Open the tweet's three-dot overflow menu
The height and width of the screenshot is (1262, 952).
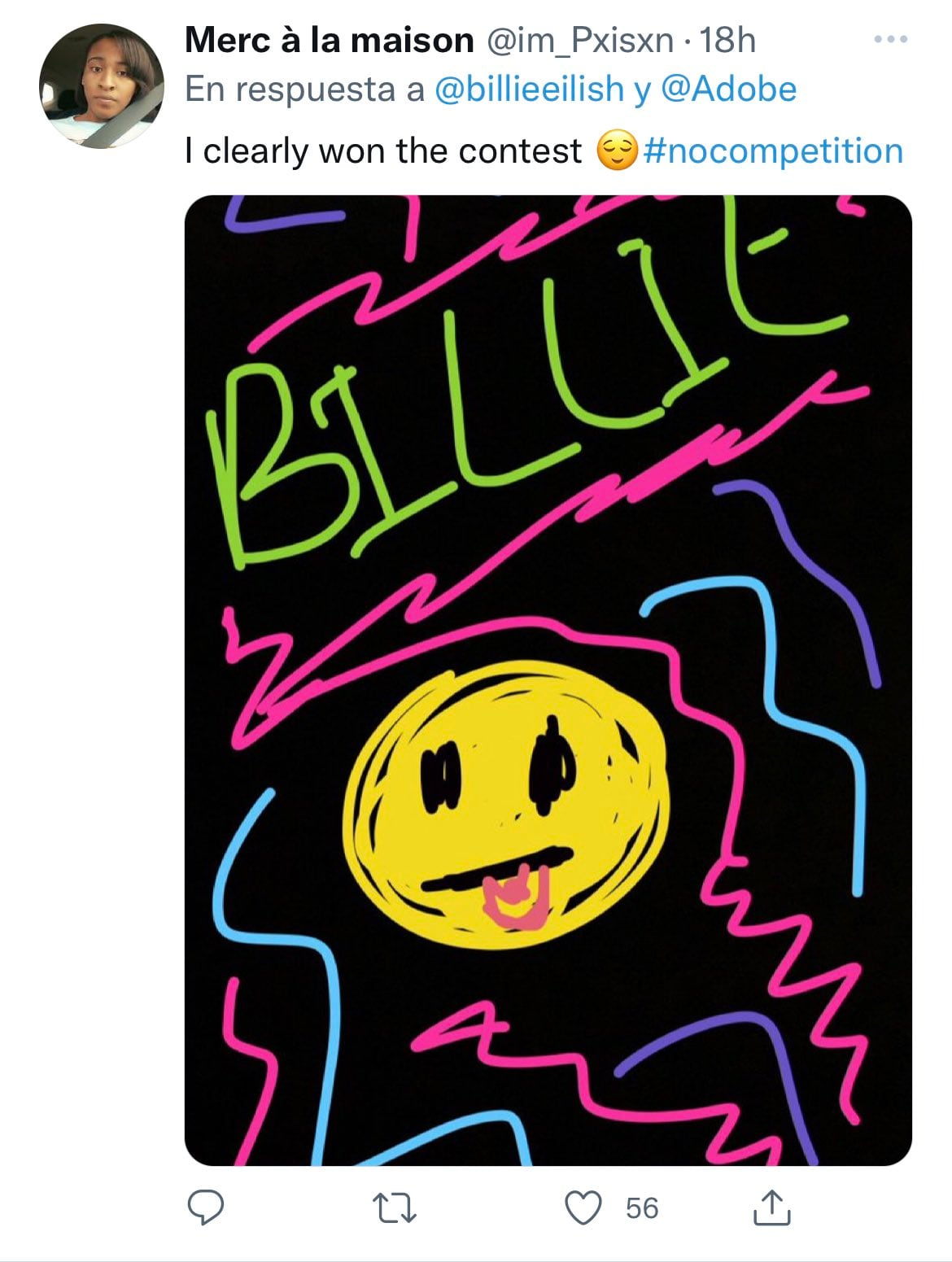(890, 39)
